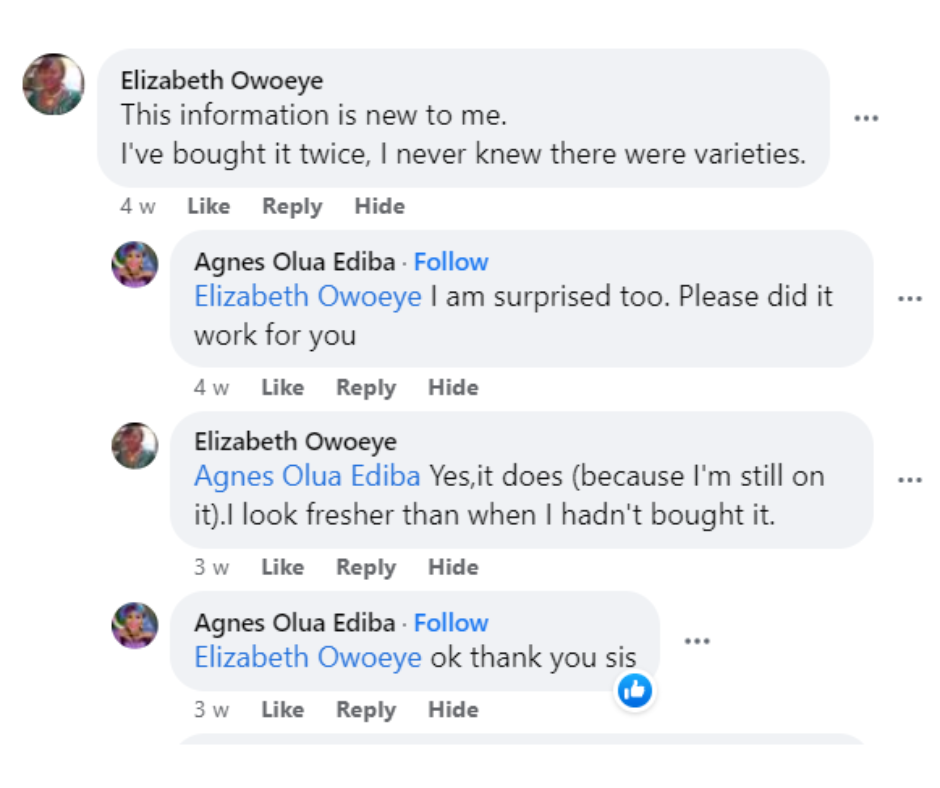The height and width of the screenshot is (788, 940).
Task: Follow Agnes from 'ok thank you sis' reply
Action: (451, 623)
